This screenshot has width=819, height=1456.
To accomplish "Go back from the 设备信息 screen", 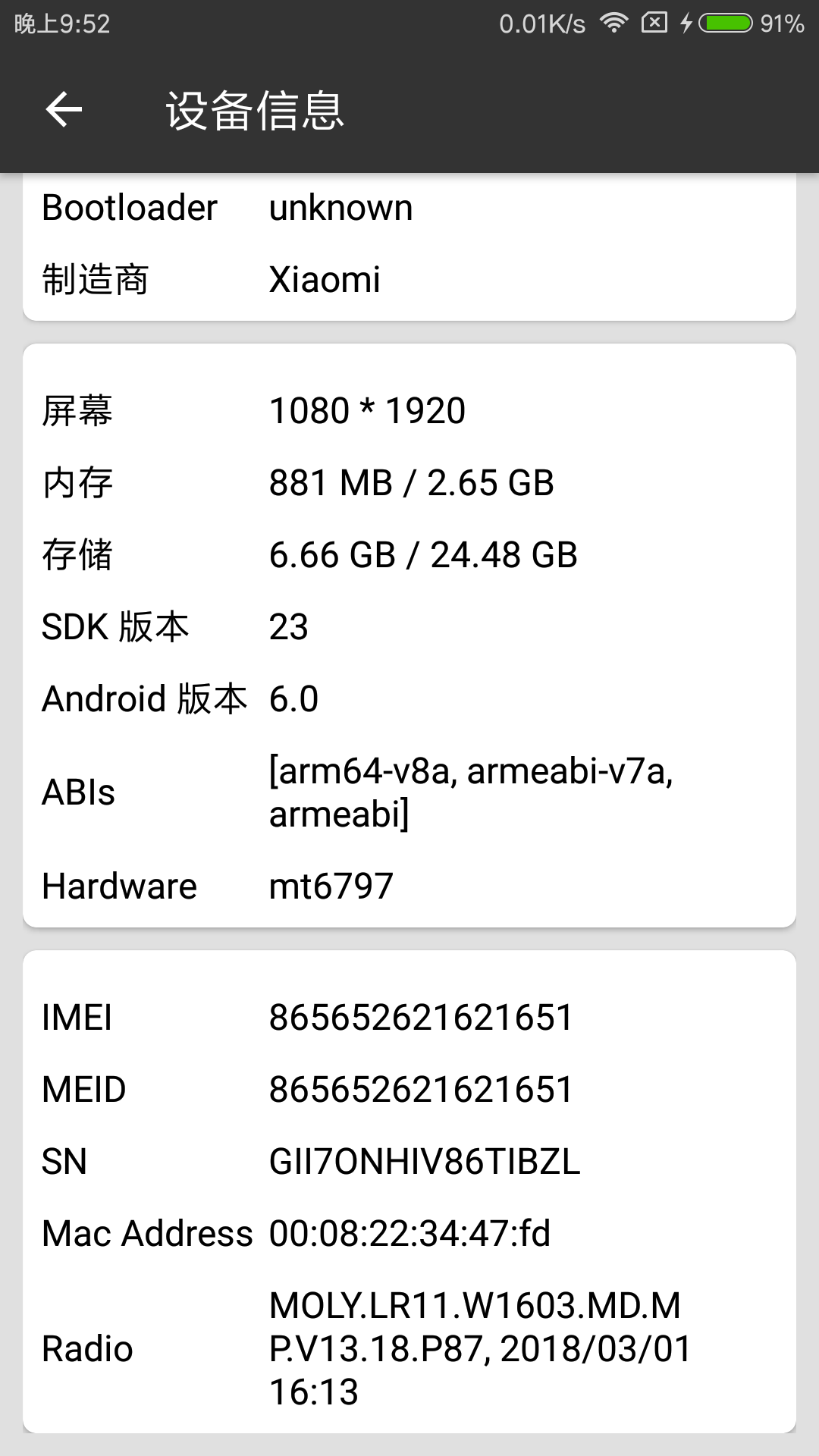I will click(x=64, y=110).
